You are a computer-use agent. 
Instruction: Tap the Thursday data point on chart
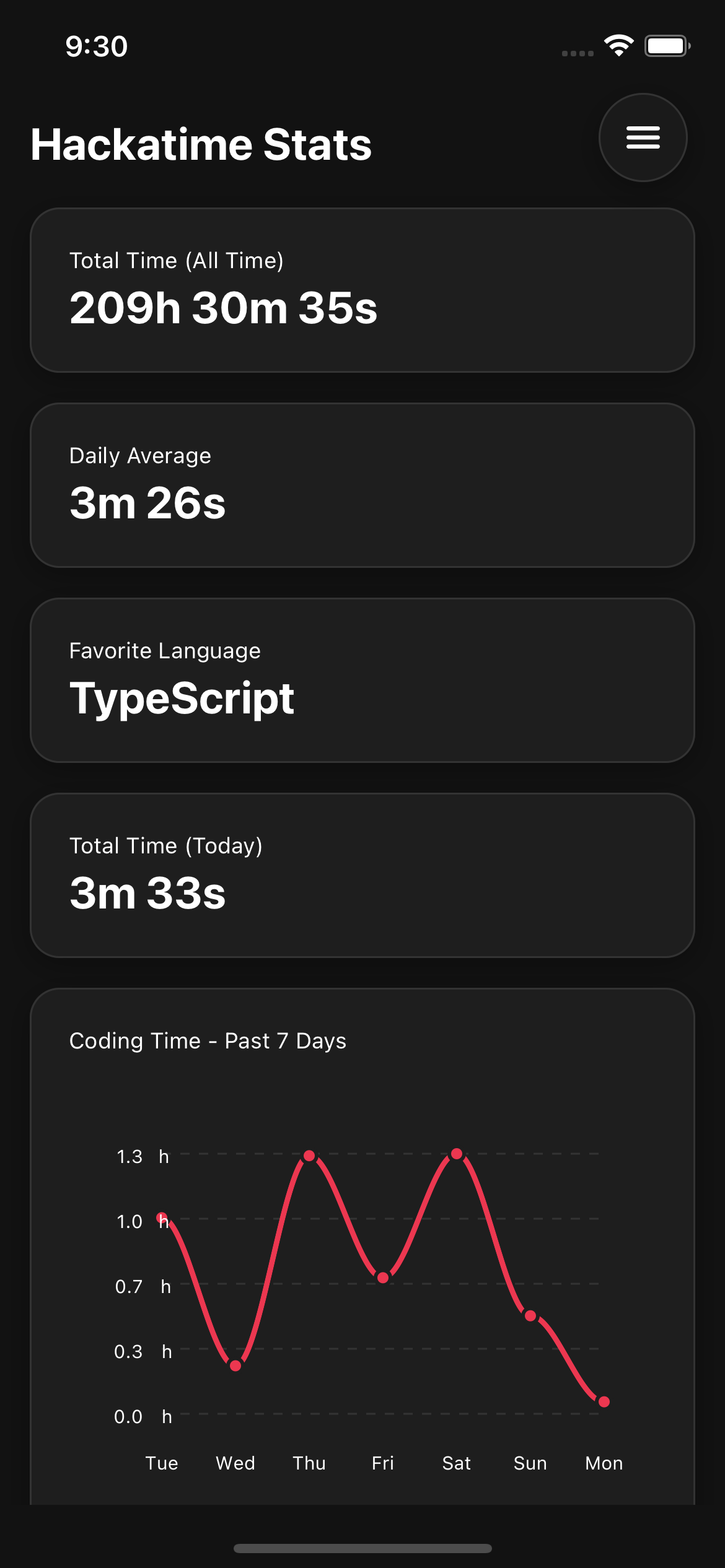click(x=309, y=1156)
